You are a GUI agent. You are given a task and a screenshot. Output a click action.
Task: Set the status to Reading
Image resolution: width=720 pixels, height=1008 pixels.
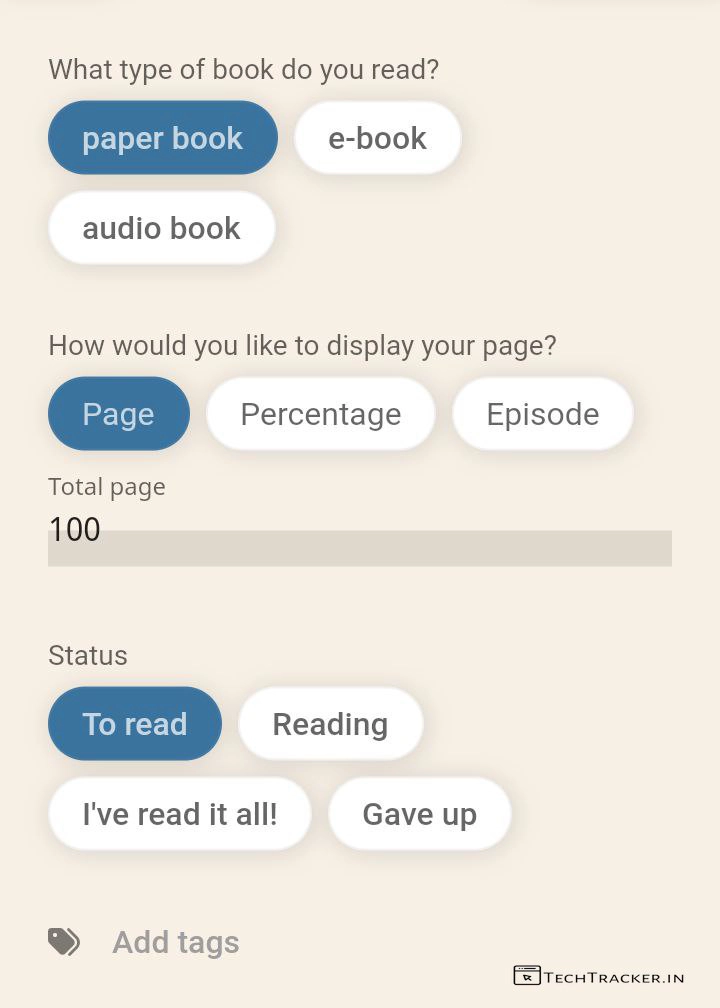330,724
